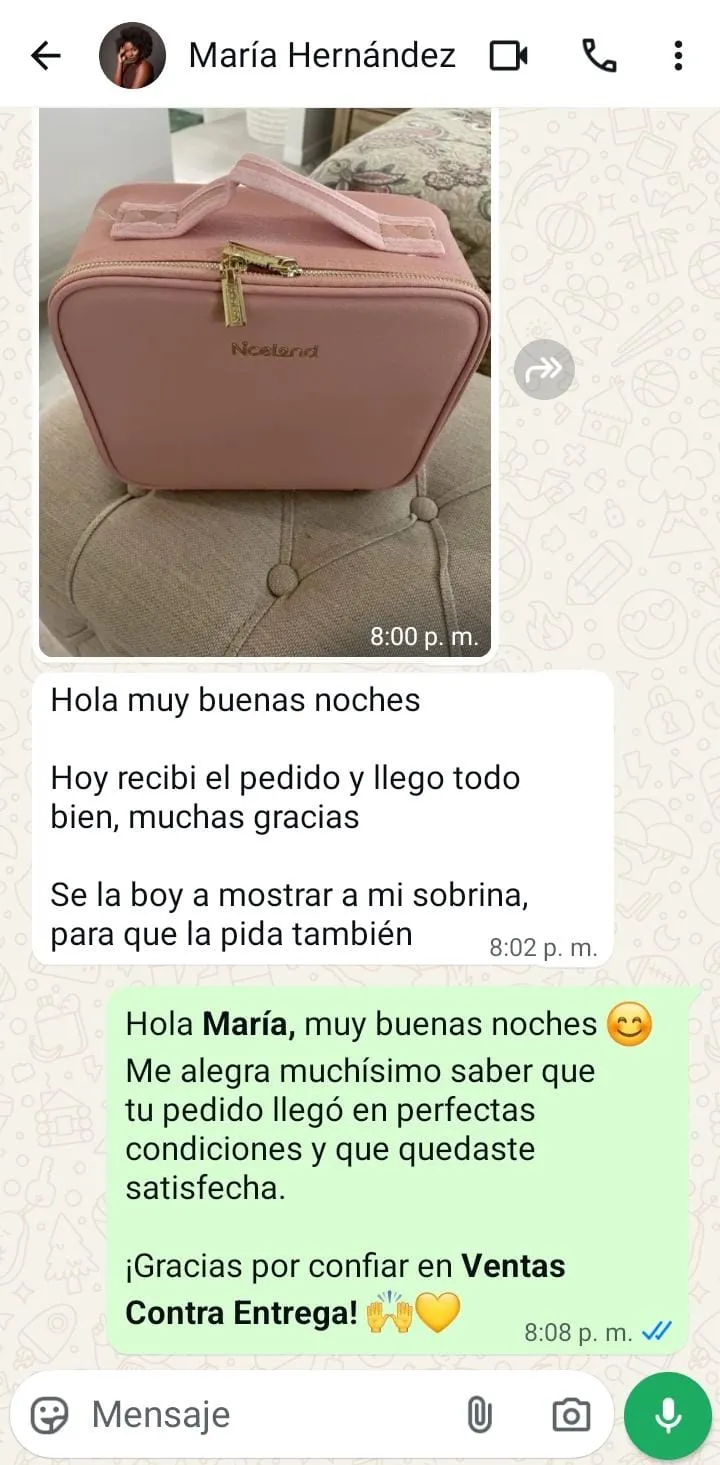Open the camera from message bar

[x=571, y=1414]
